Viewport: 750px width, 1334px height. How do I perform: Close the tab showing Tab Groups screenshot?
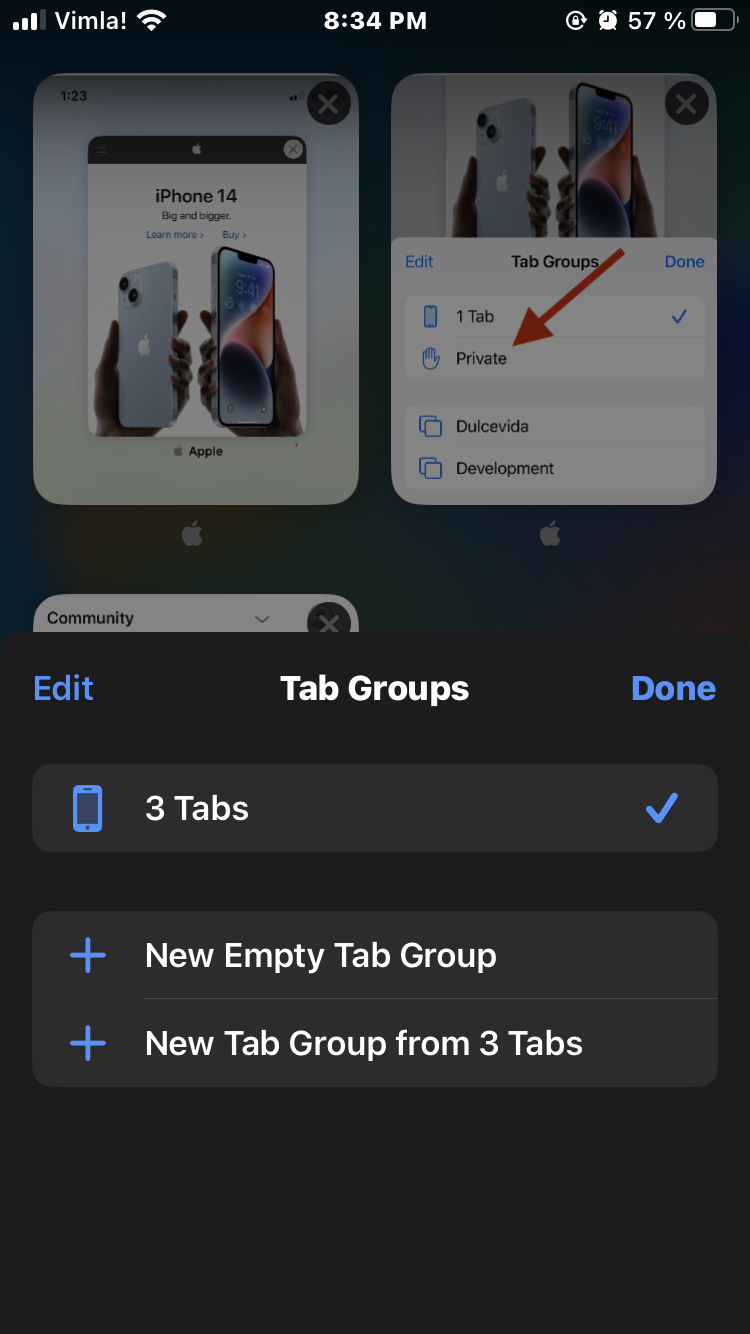686,103
